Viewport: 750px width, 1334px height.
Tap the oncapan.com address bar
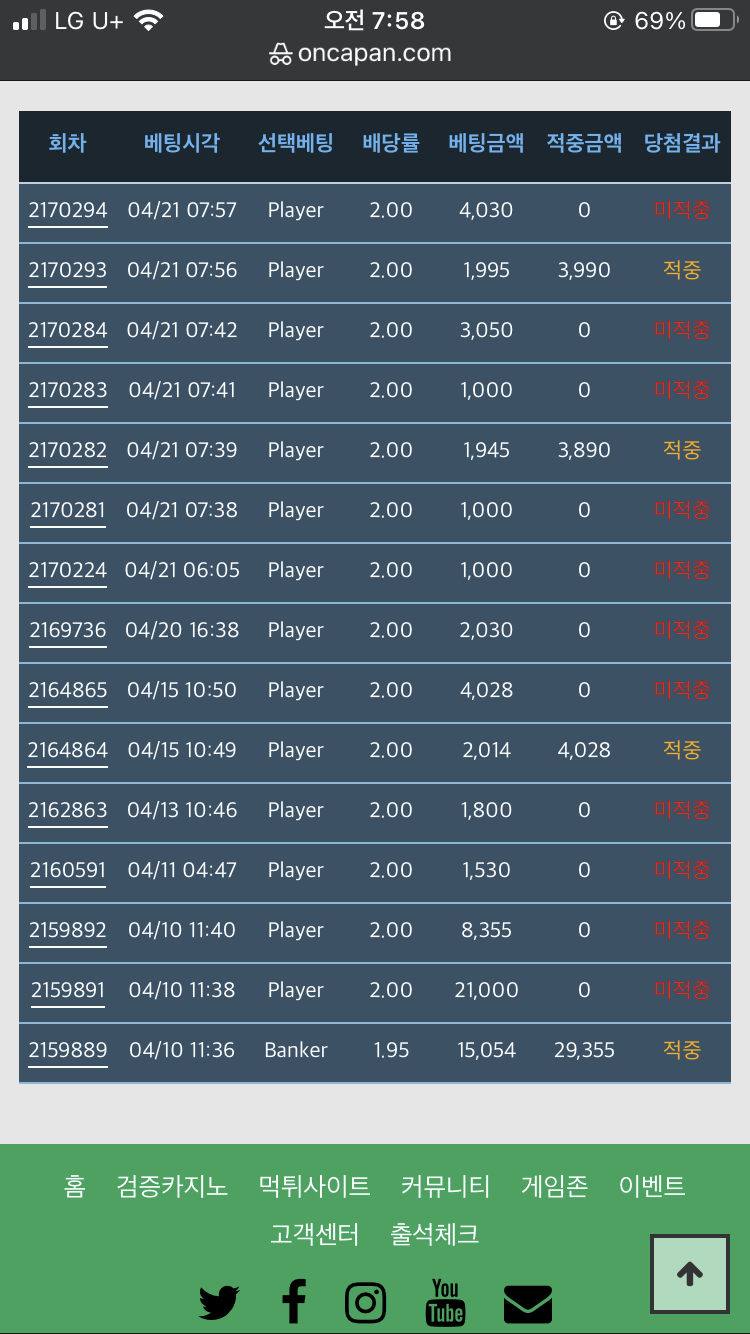pos(362,54)
